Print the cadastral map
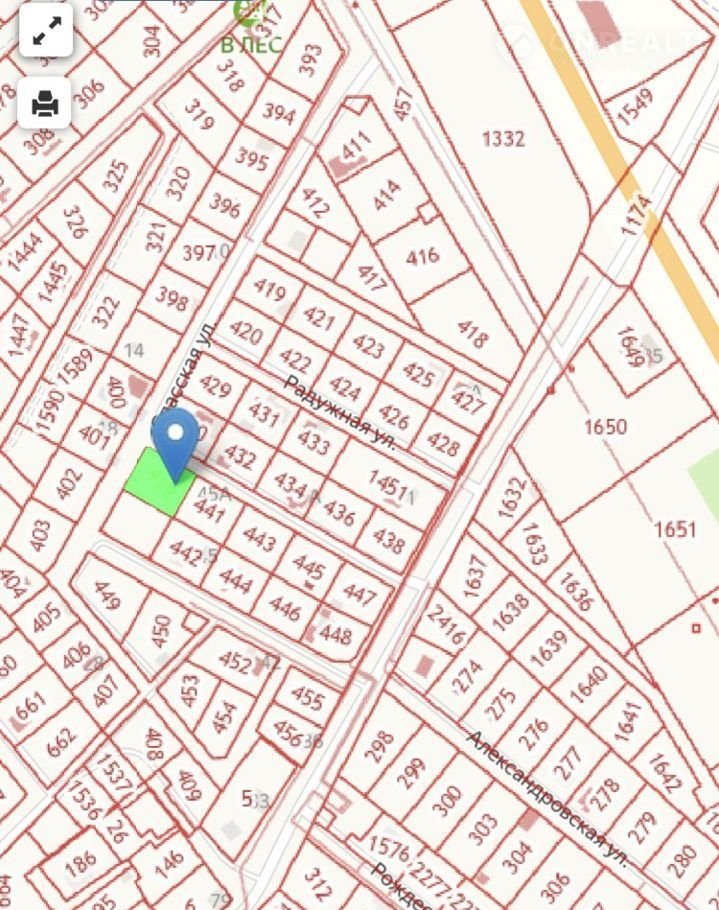Screen dimensions: 719x910 click(45, 102)
